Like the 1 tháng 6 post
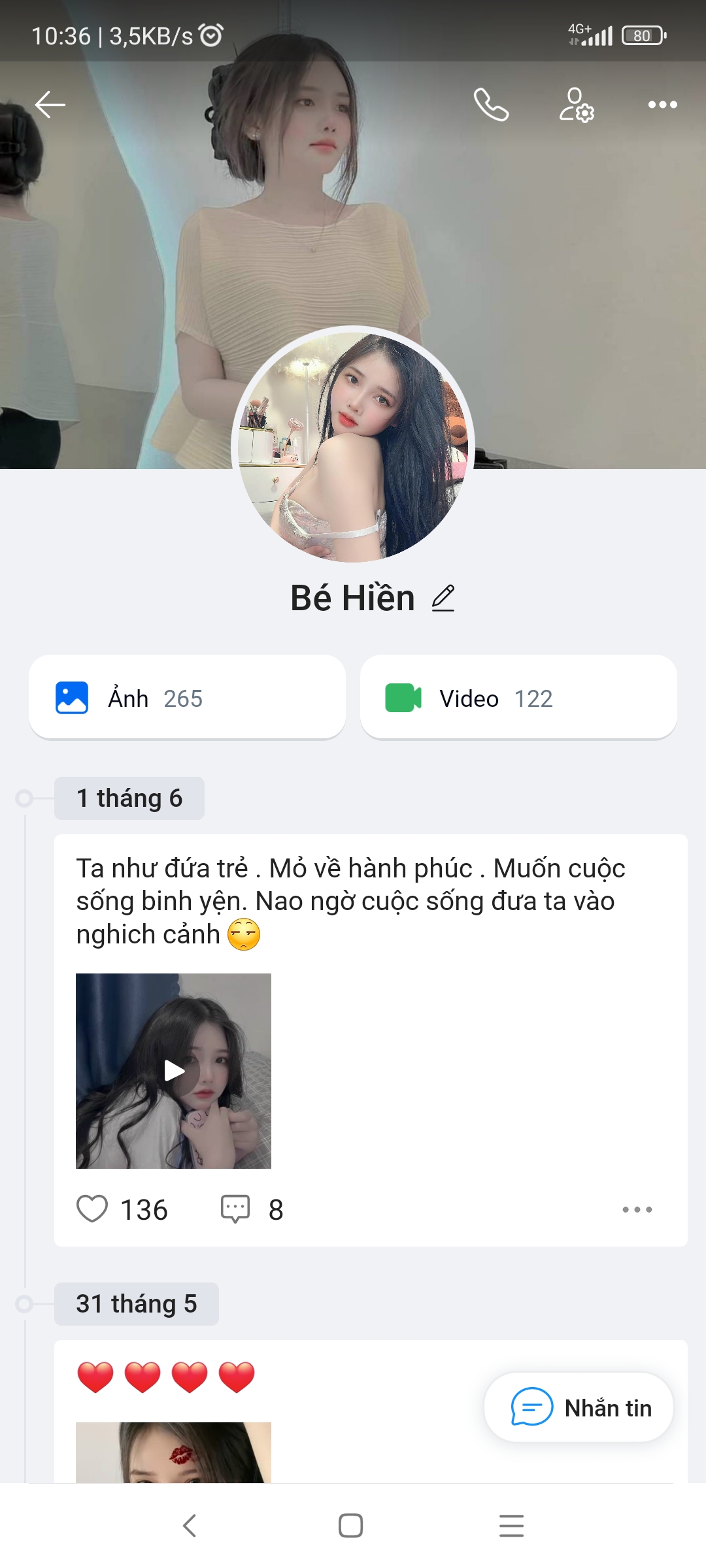This screenshot has width=706, height=1568. [x=92, y=1209]
